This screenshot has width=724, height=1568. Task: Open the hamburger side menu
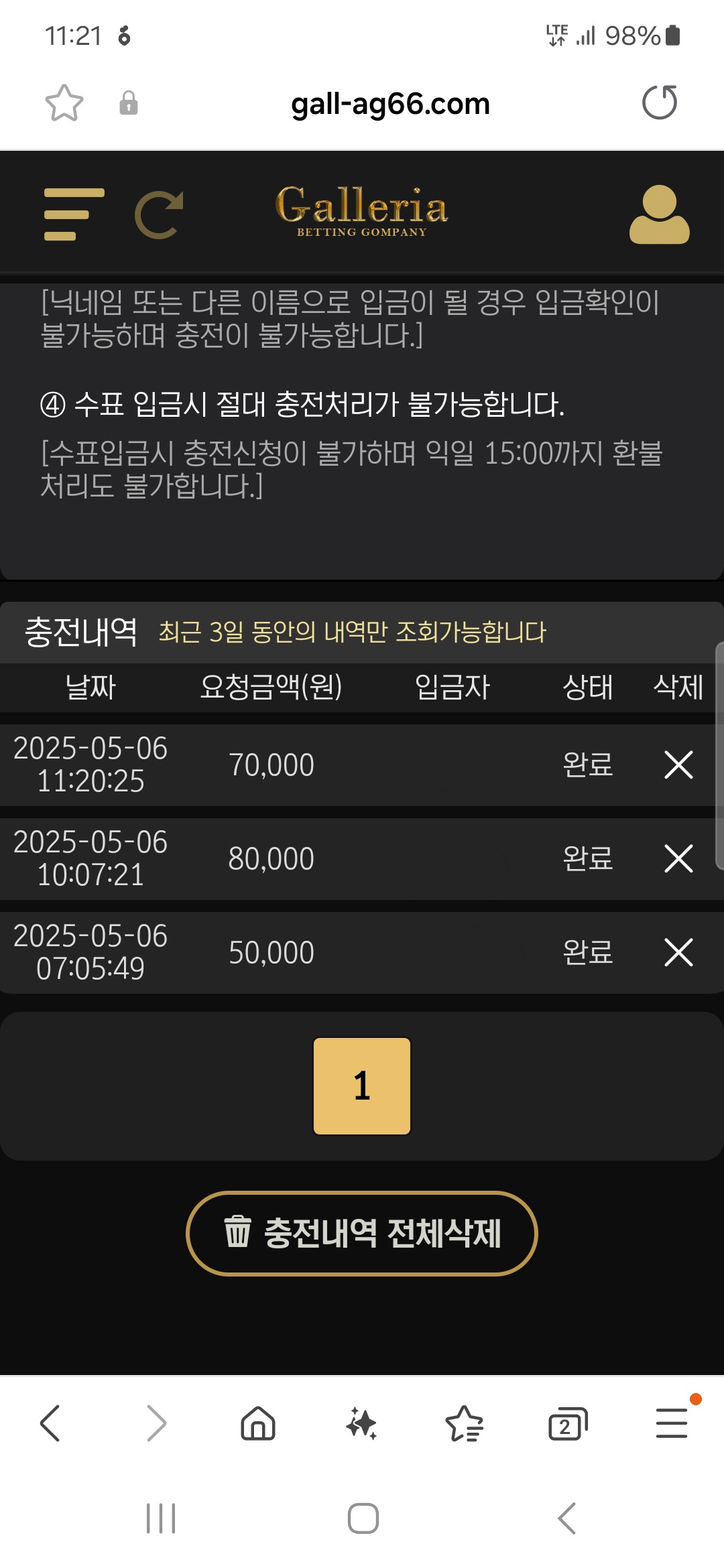tap(74, 214)
